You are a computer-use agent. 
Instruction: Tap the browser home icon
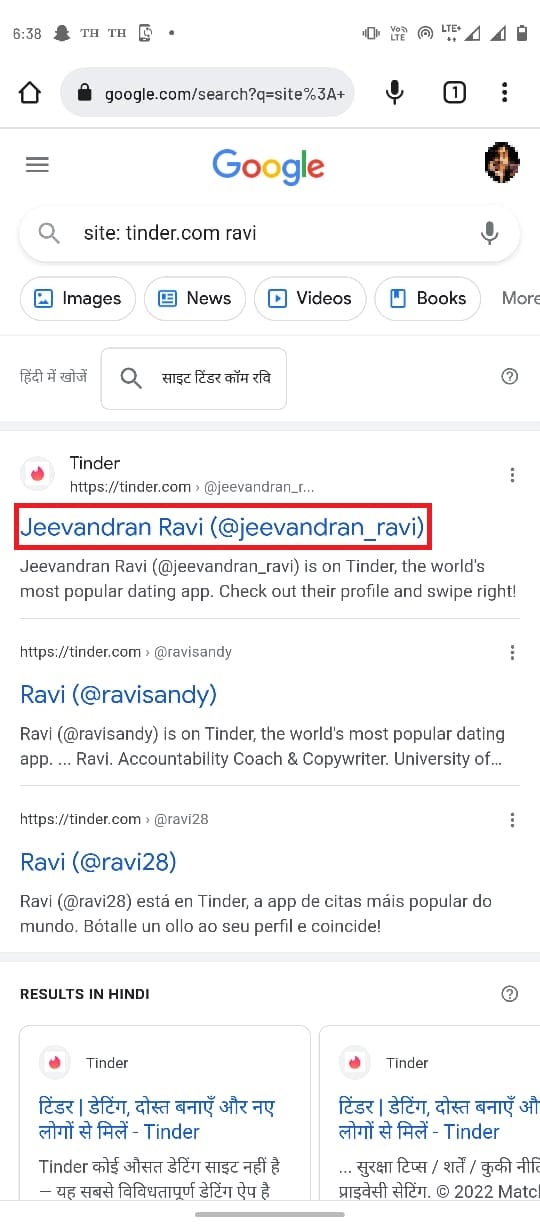(x=30, y=93)
